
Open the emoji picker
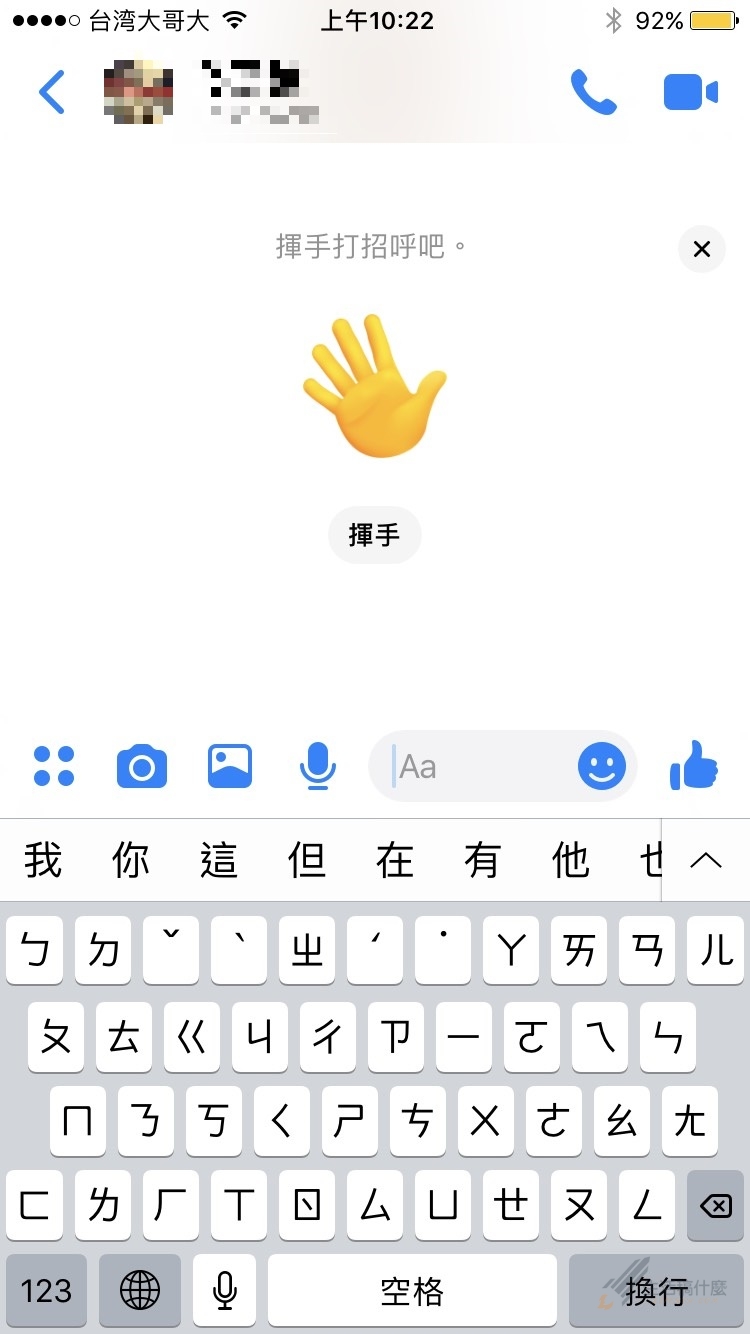602,767
